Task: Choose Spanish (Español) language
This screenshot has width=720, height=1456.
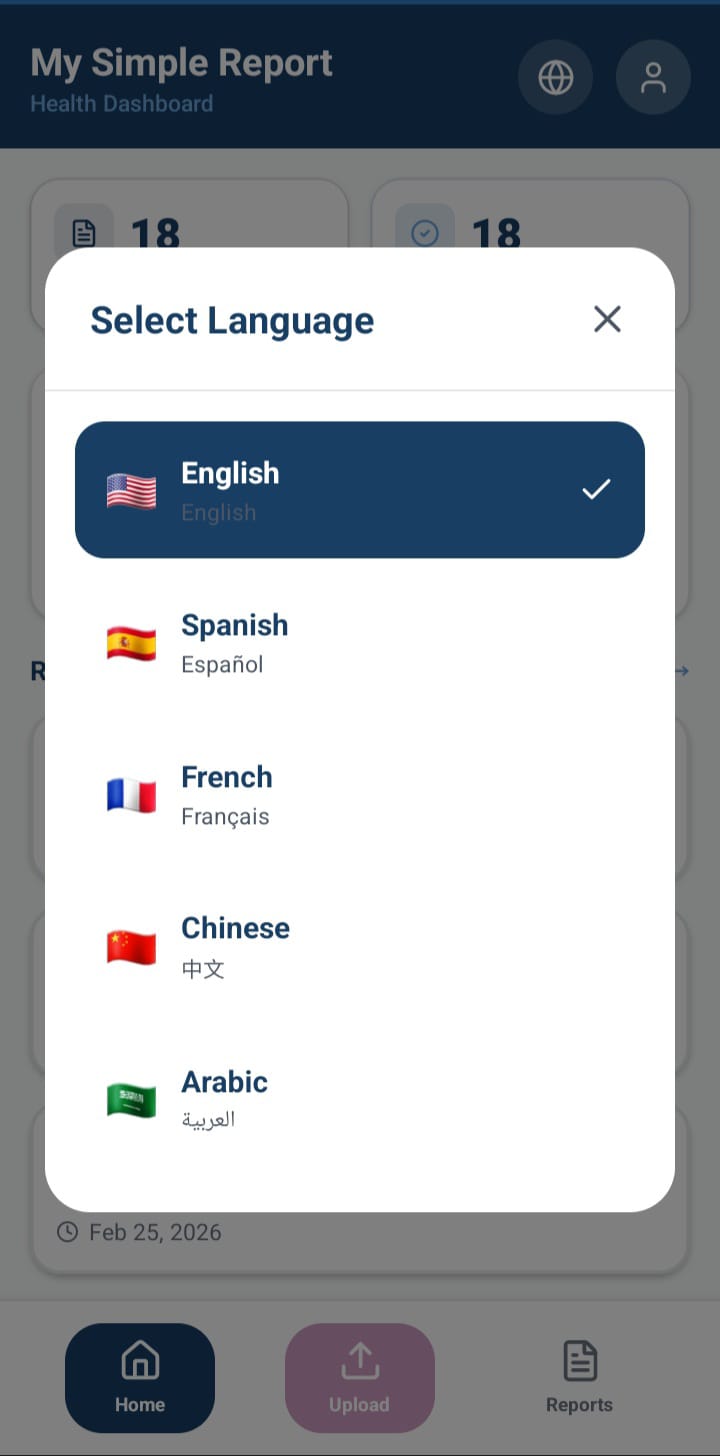Action: (360, 643)
